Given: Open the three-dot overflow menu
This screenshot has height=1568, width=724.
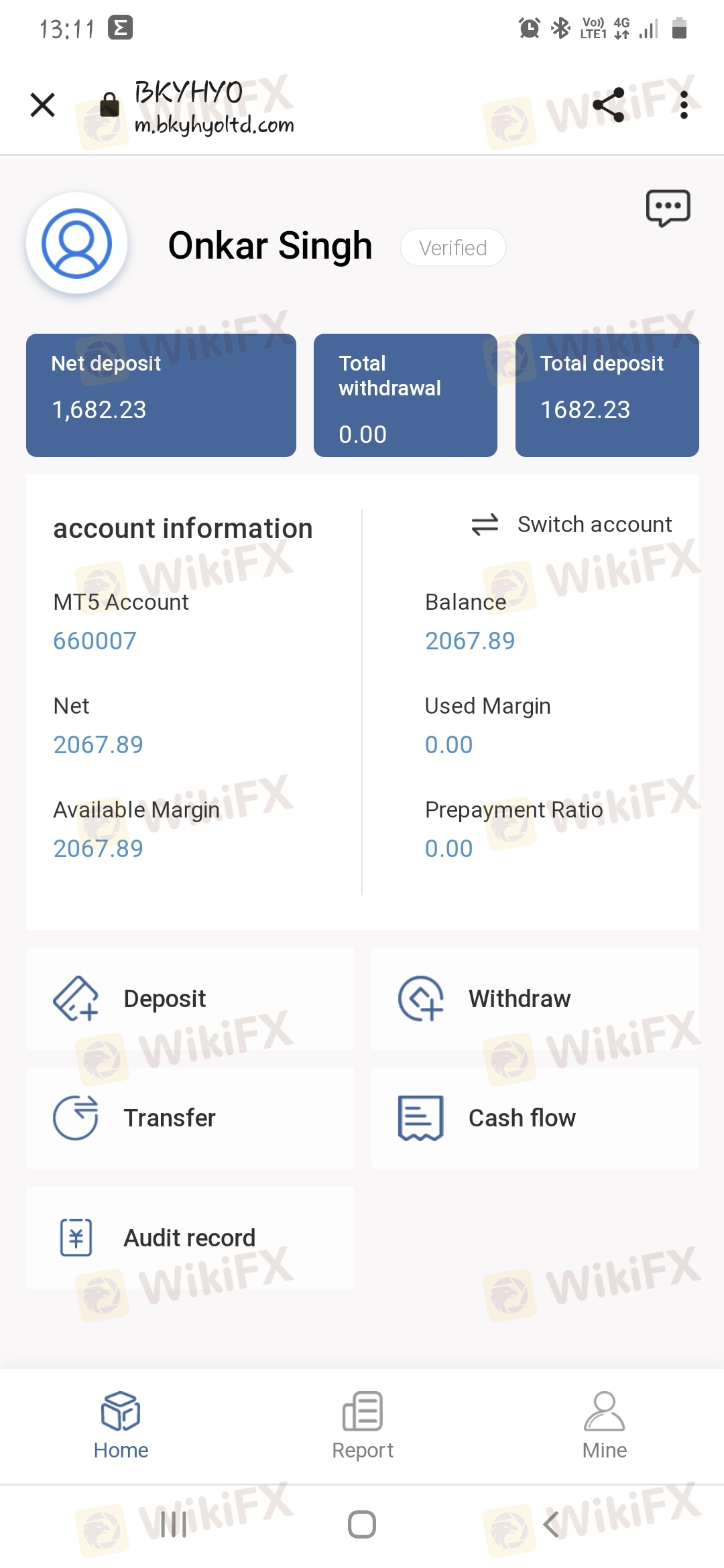Looking at the screenshot, I should 684,105.
